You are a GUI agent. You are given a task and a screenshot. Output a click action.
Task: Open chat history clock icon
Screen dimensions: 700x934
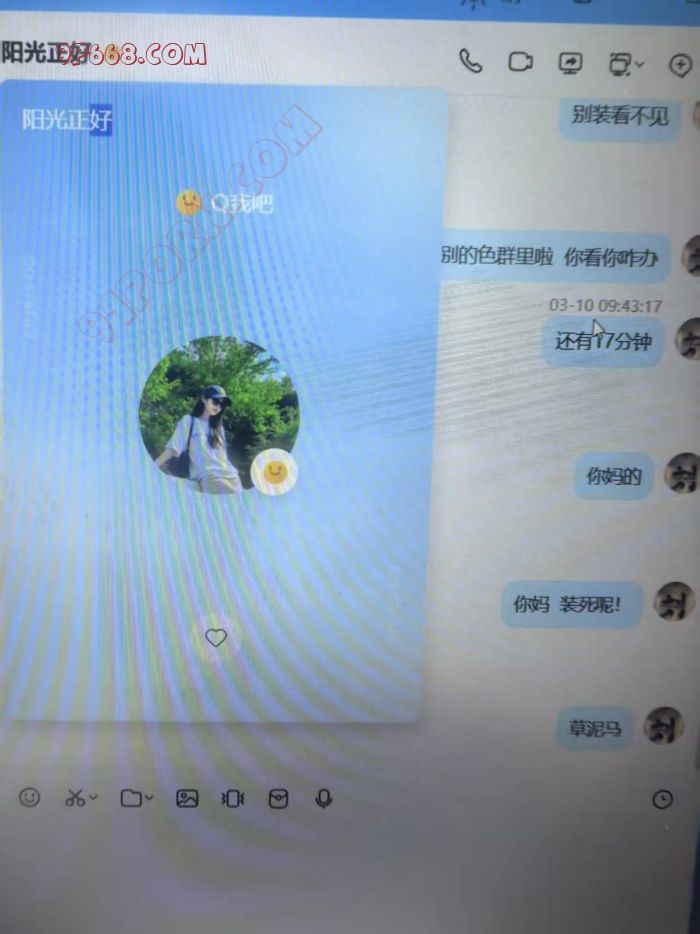tap(662, 799)
